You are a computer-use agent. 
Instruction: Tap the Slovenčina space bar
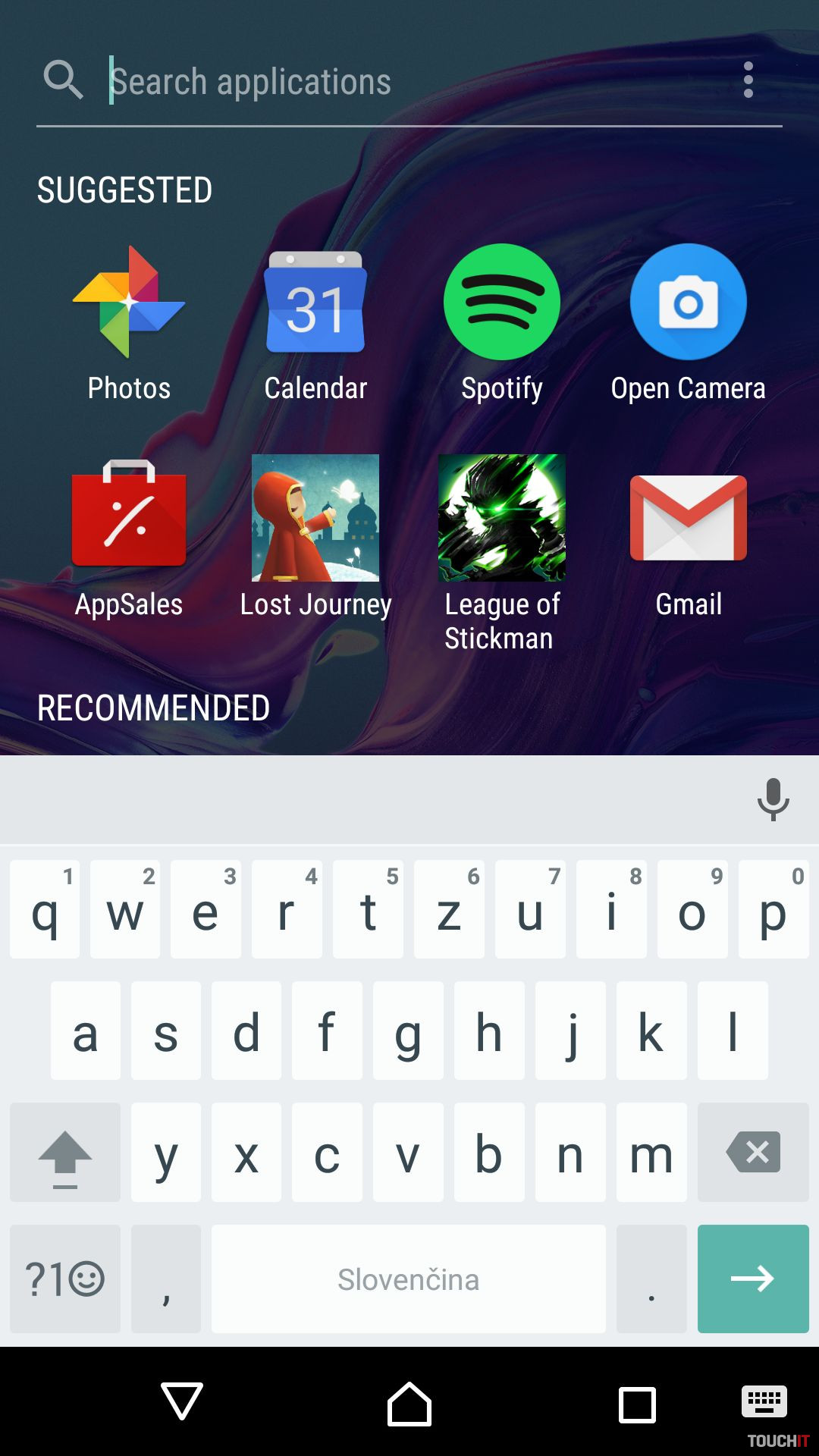408,1279
